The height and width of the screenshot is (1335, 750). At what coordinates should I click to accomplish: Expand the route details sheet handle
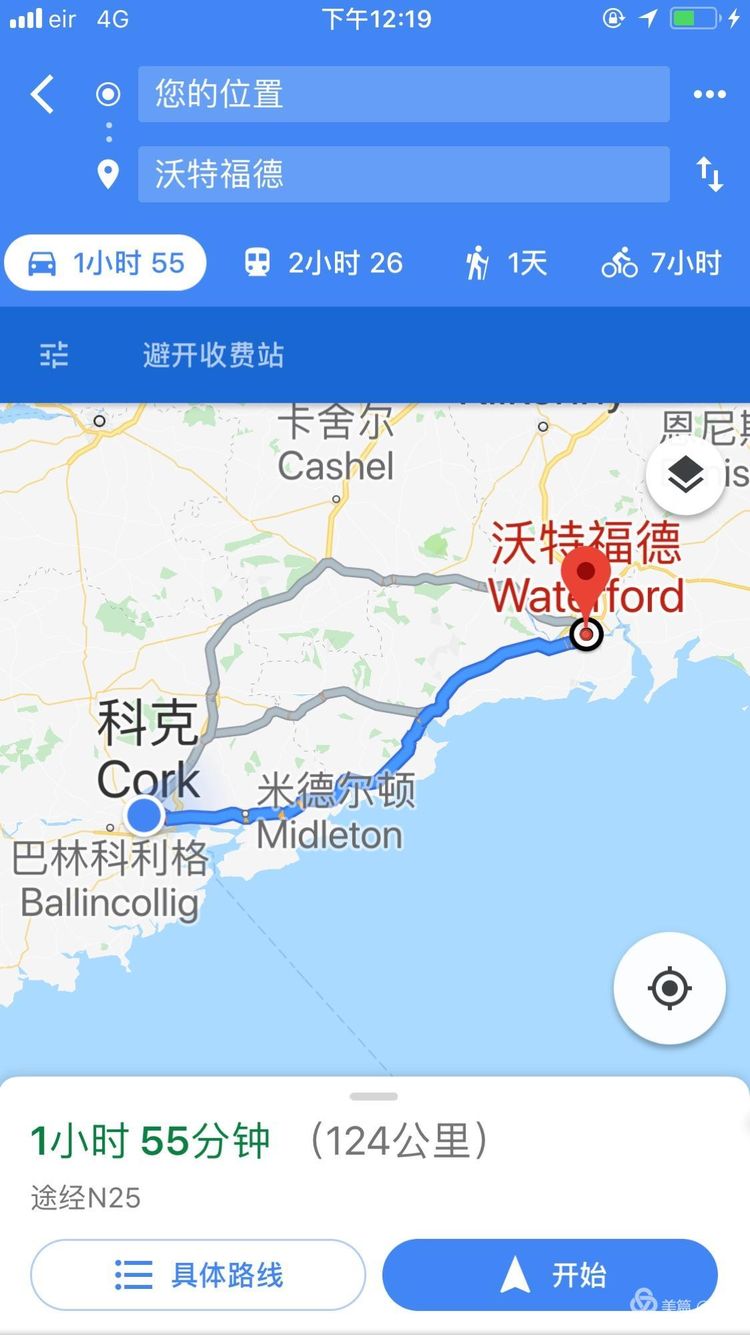(375, 1097)
